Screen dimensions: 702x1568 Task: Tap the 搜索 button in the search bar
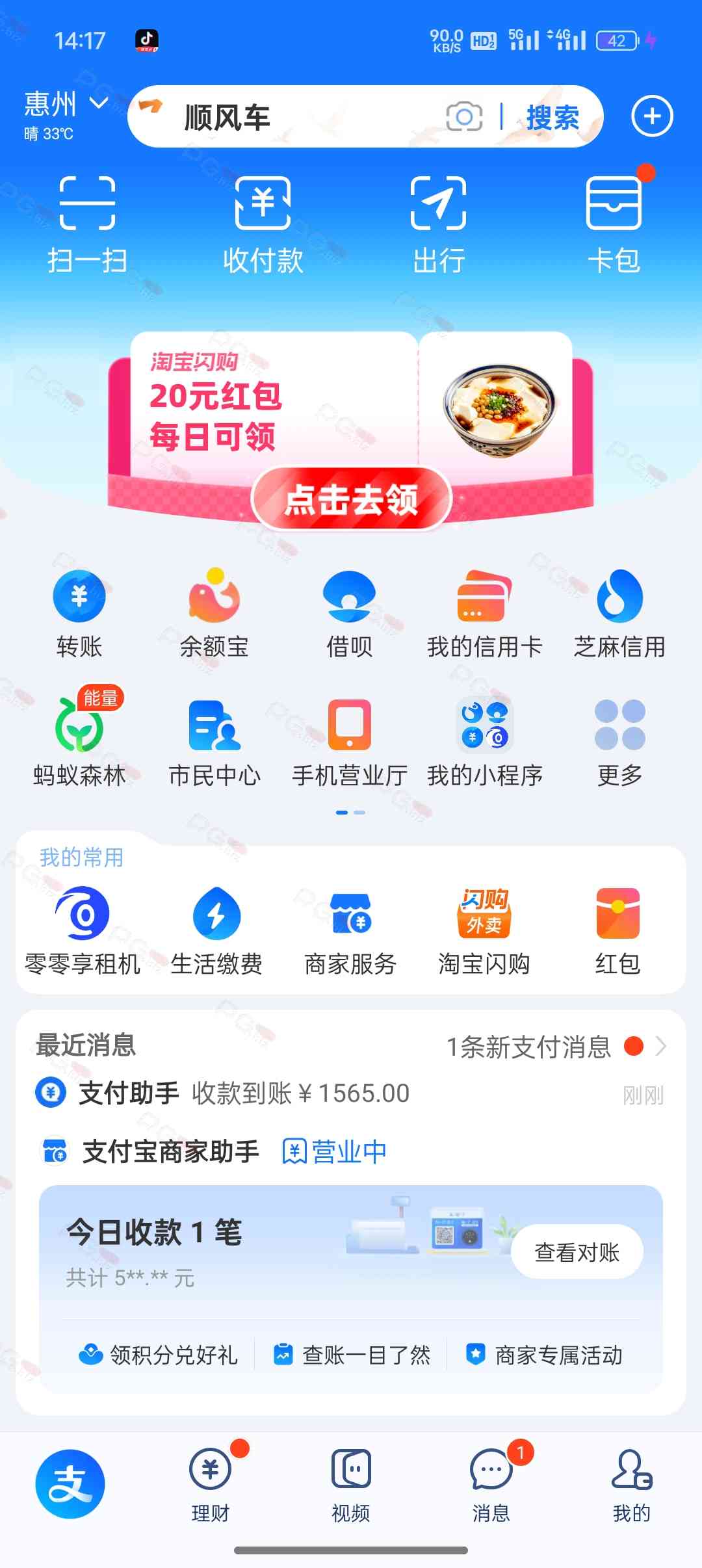[552, 118]
